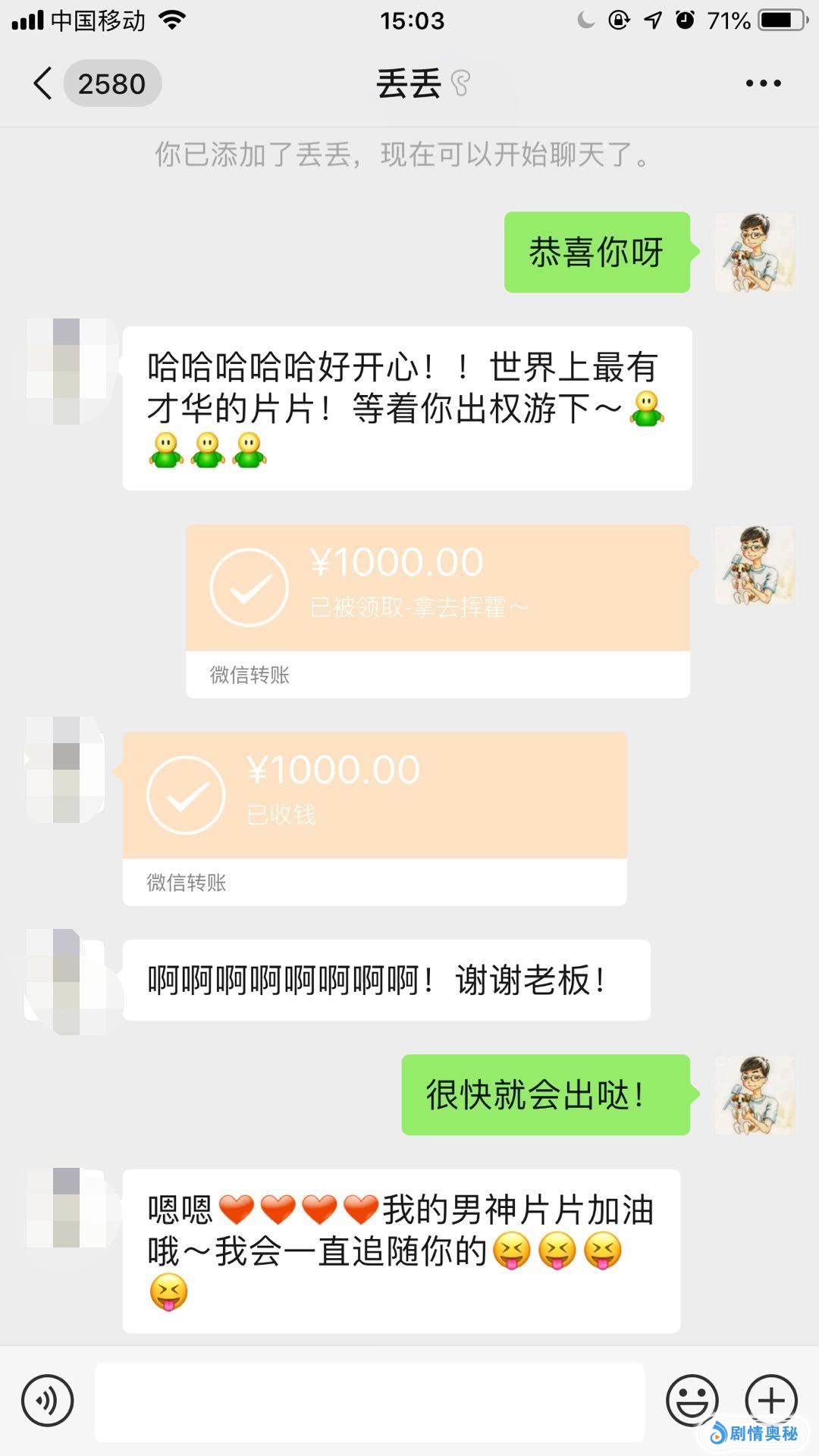Open the sent ¥1000.00 transfer marked 已被领取

point(438,588)
